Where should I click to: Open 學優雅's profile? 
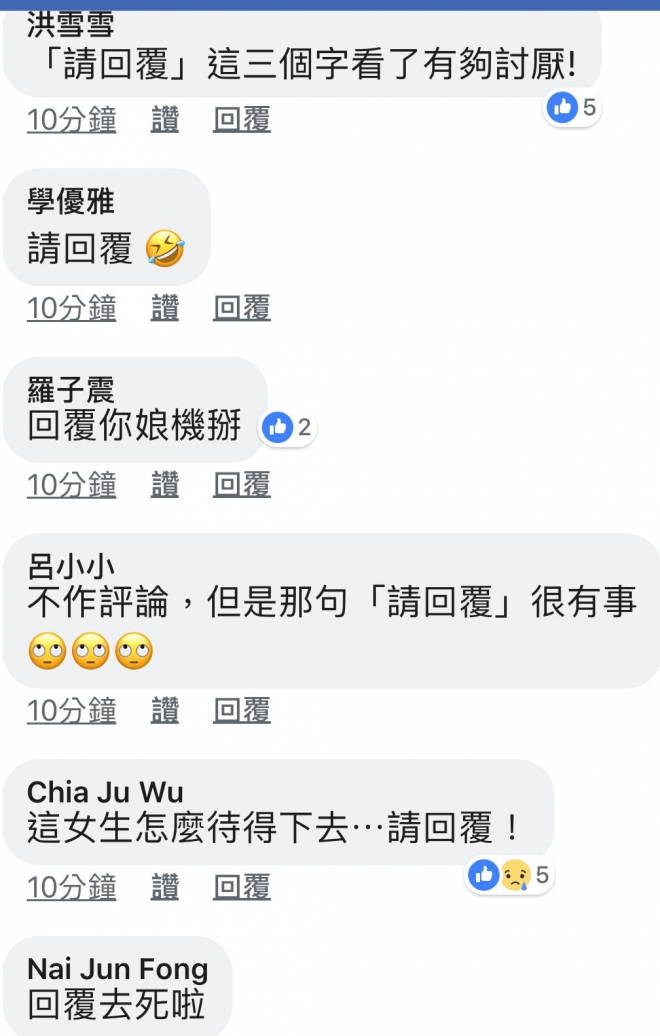click(x=71, y=202)
